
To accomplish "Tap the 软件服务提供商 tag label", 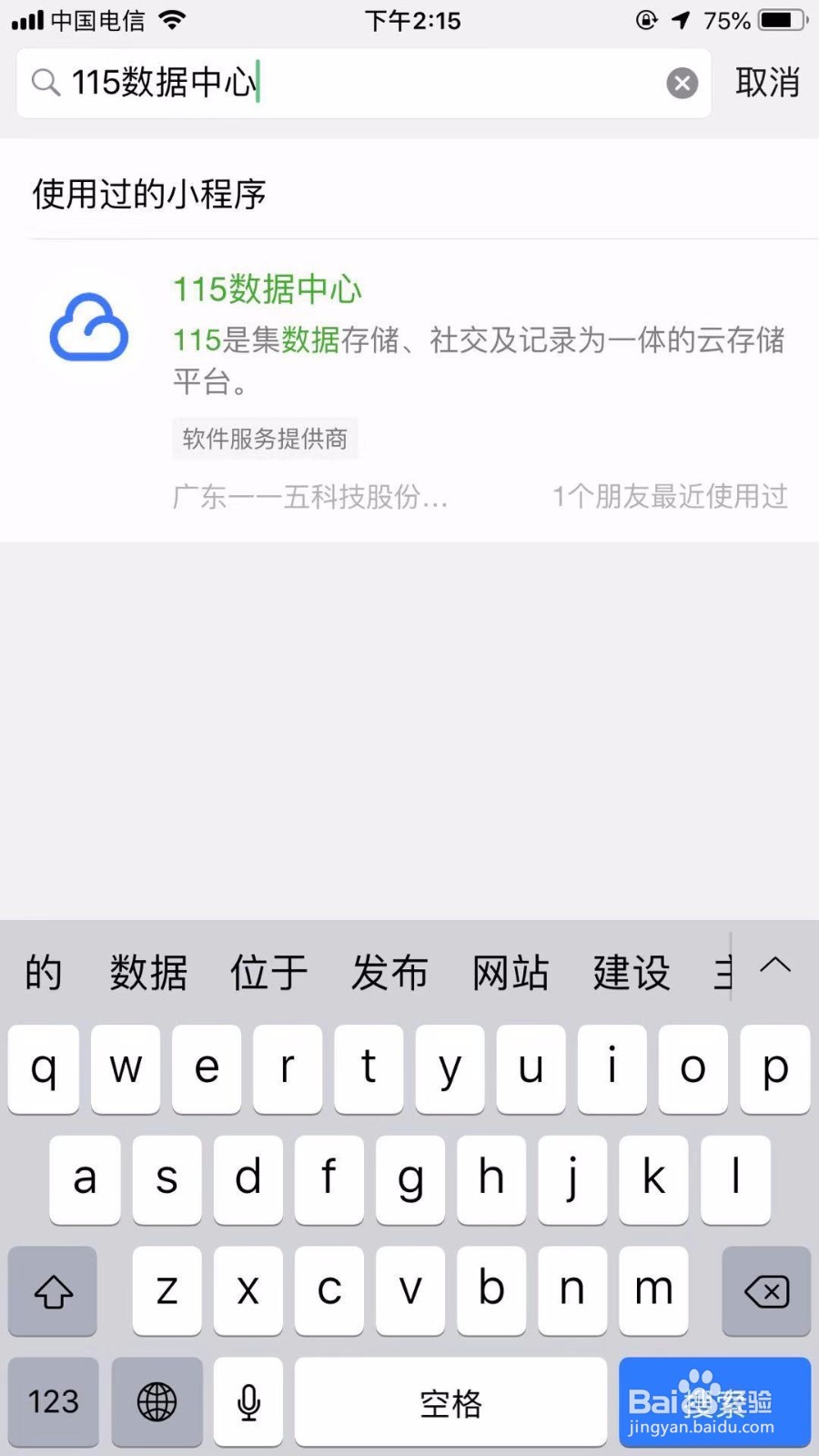I will (x=265, y=439).
